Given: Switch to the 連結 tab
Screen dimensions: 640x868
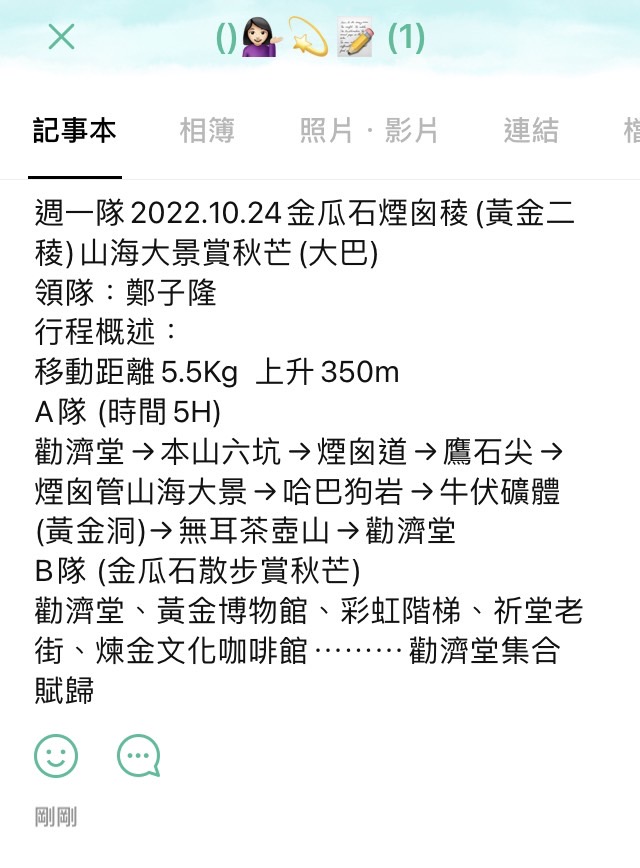Looking at the screenshot, I should (531, 131).
